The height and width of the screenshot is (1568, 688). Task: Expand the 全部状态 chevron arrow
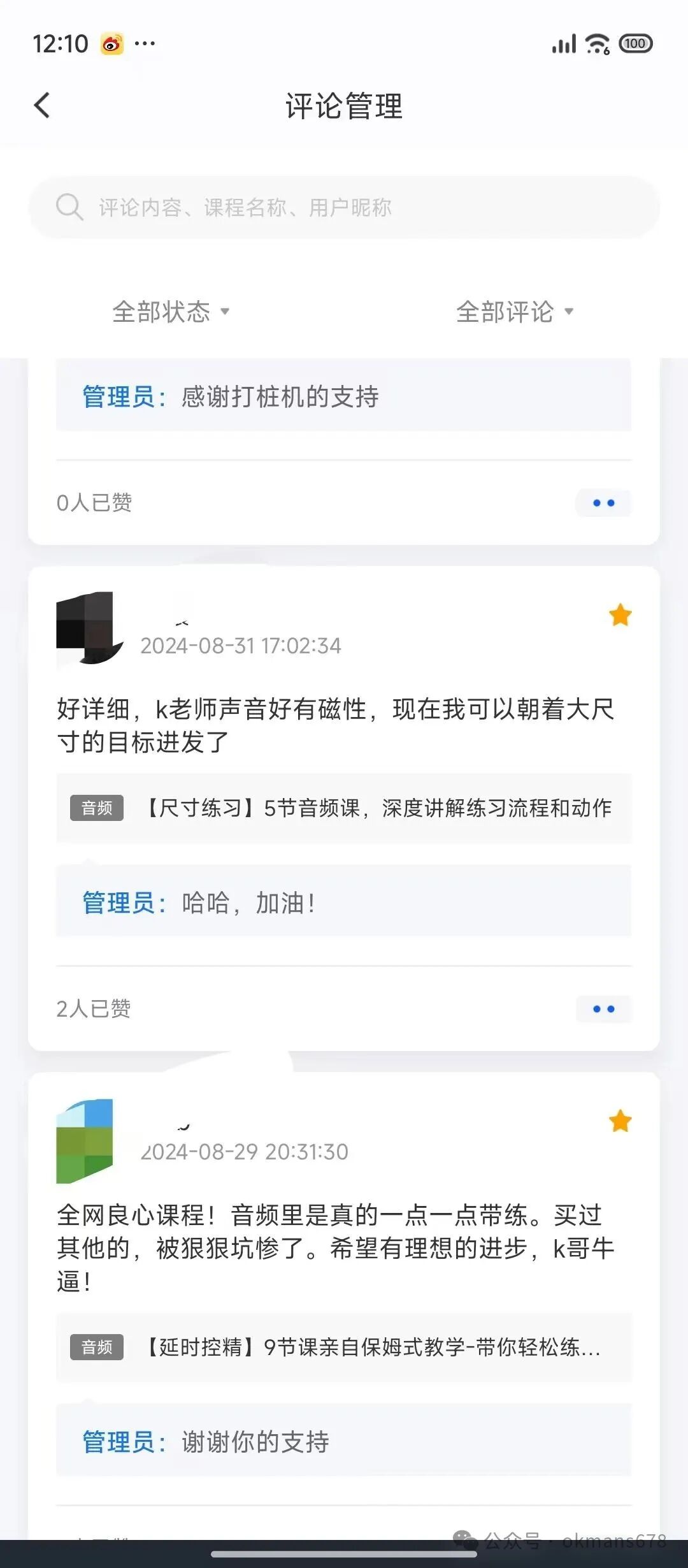click(226, 312)
